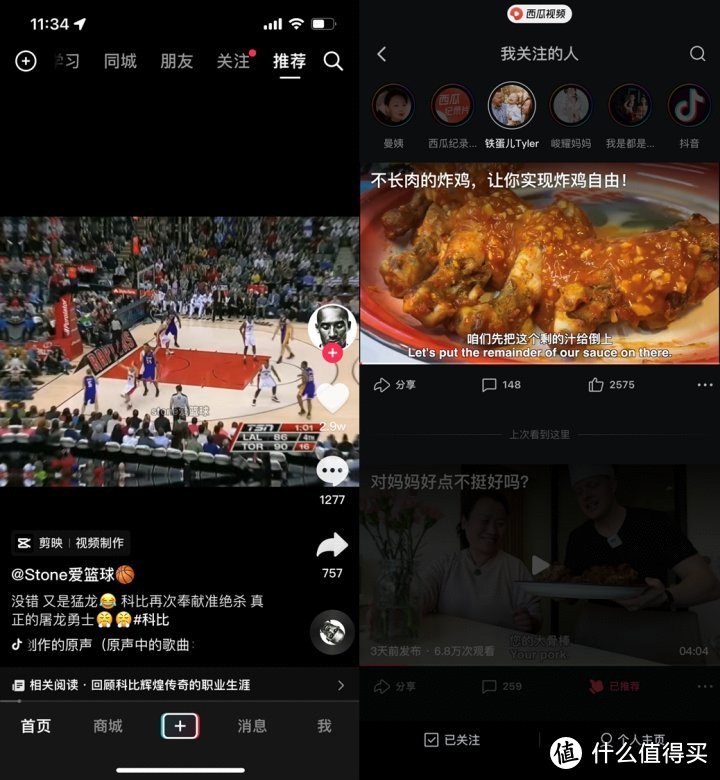Open the 商城 tab
This screenshot has height=780, width=720.
[x=108, y=726]
